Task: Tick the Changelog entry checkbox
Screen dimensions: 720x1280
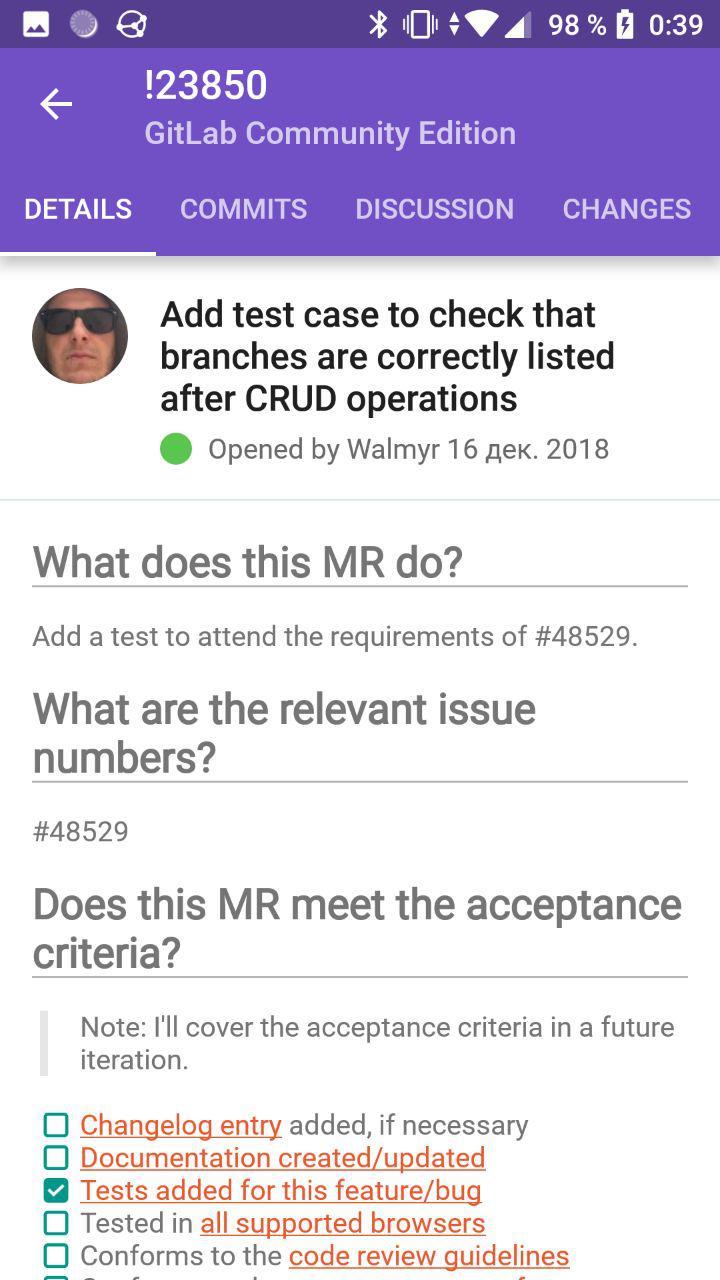Action: click(x=56, y=1125)
